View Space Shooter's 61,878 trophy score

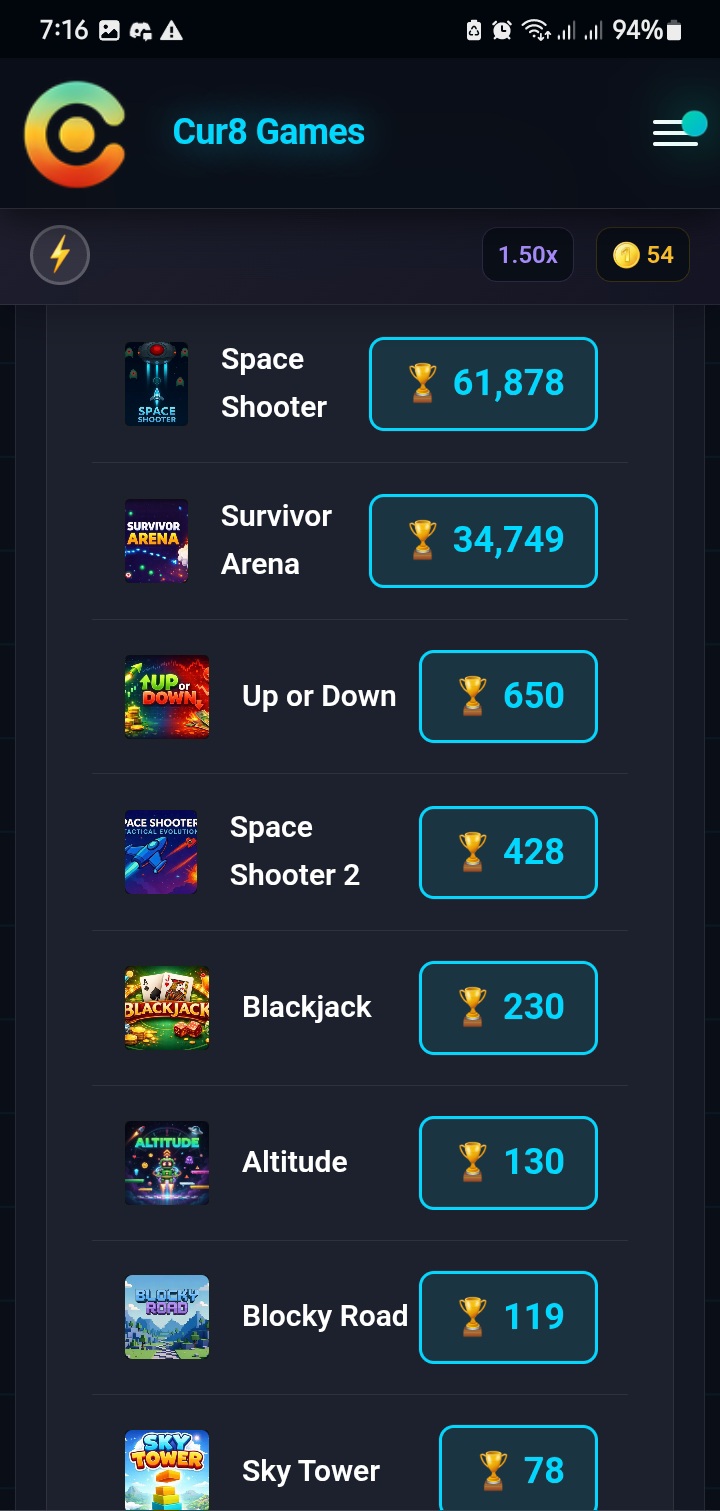click(483, 384)
